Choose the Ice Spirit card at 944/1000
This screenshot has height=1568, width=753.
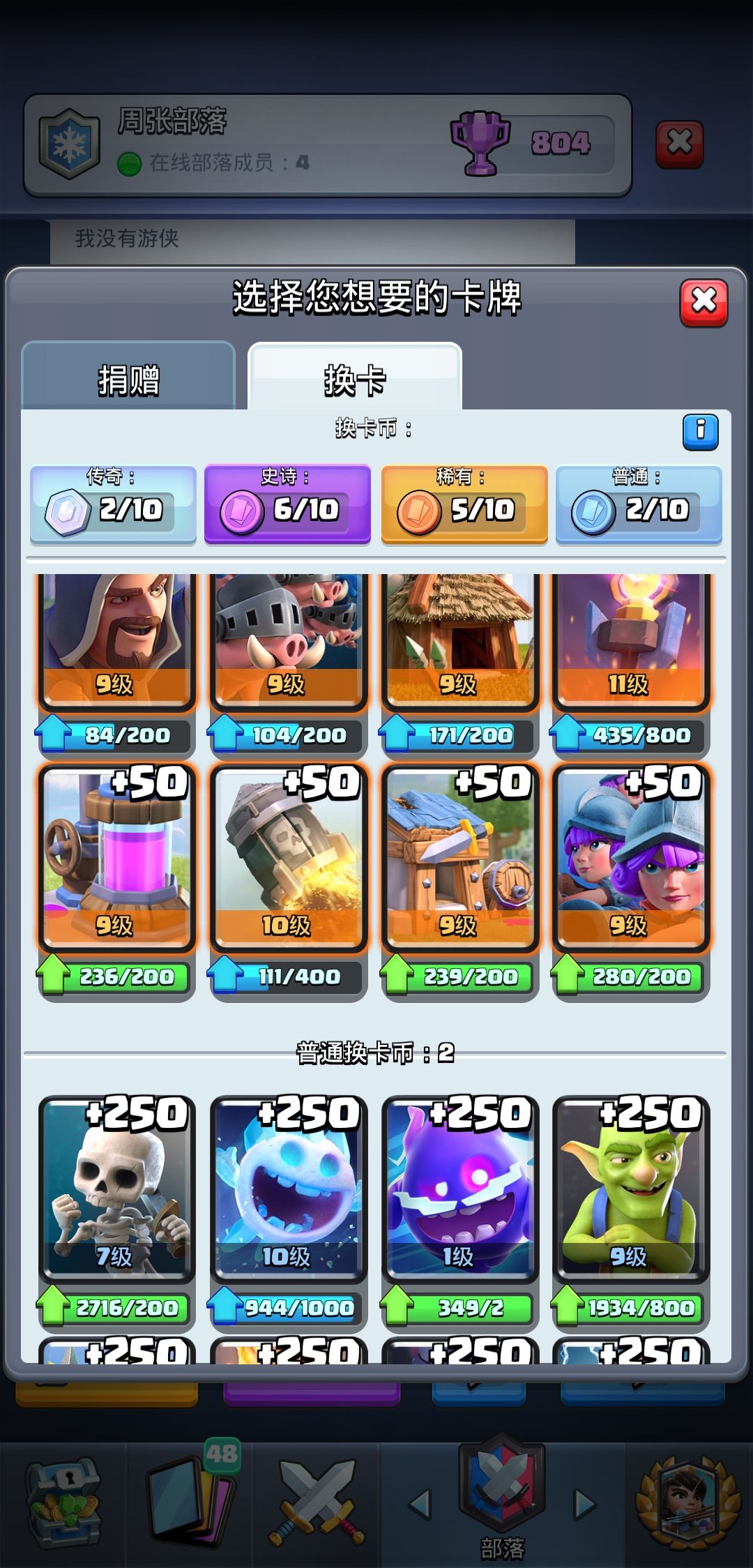(x=287, y=1189)
